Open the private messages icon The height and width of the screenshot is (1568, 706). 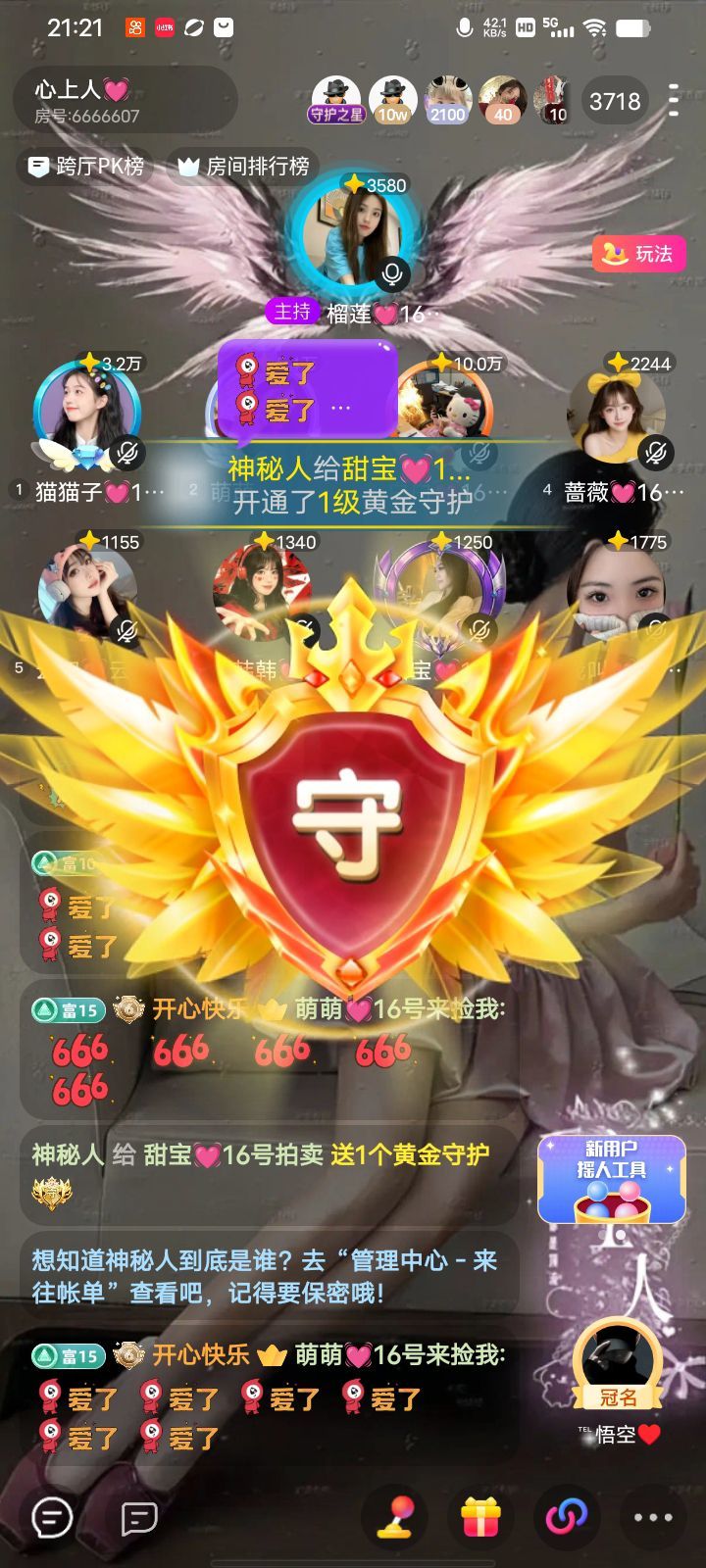pyautogui.click(x=138, y=1518)
